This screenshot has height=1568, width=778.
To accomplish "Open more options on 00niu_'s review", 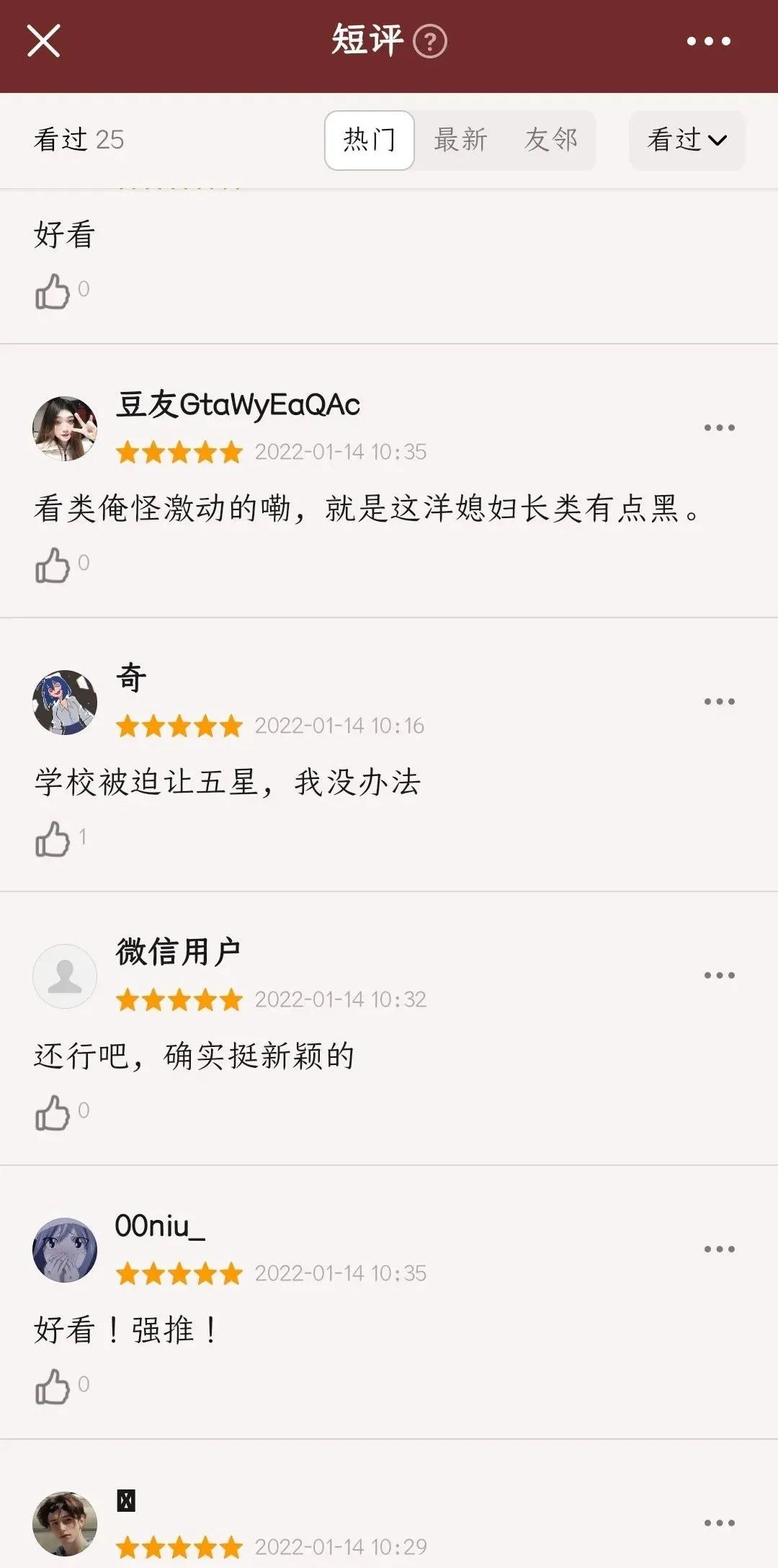I will point(719,1249).
